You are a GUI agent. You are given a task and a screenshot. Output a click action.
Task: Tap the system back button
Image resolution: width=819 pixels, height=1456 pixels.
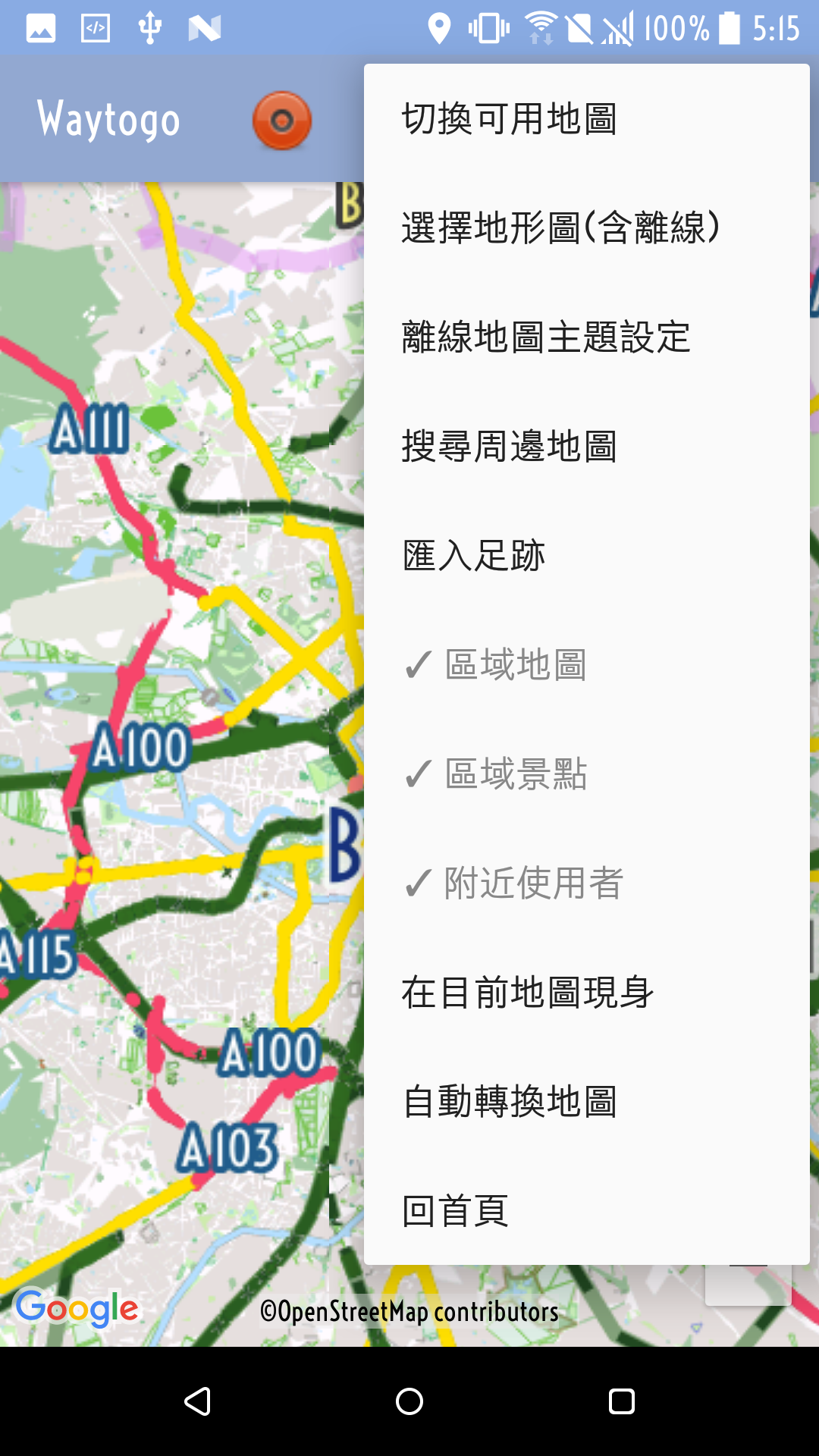[197, 1401]
